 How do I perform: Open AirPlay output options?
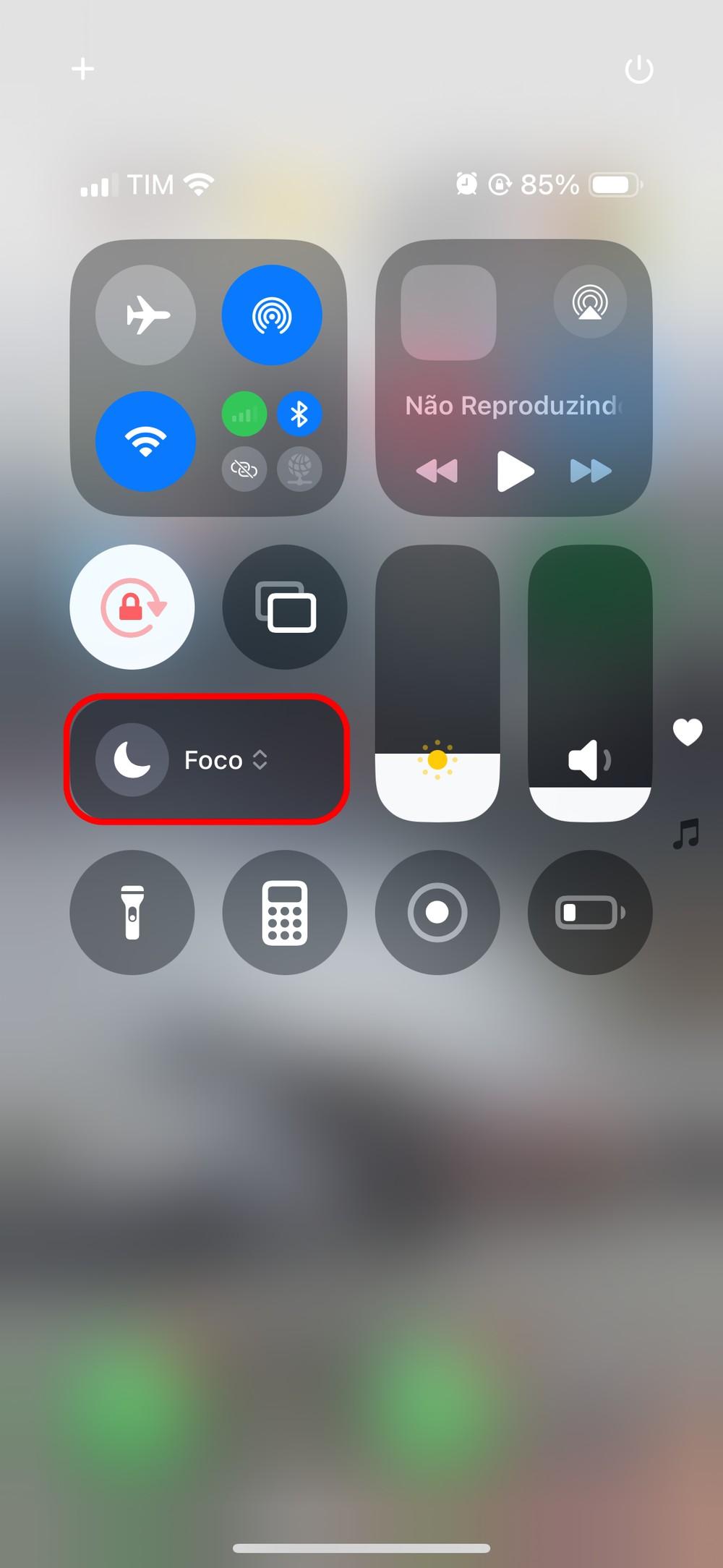pos(590,302)
